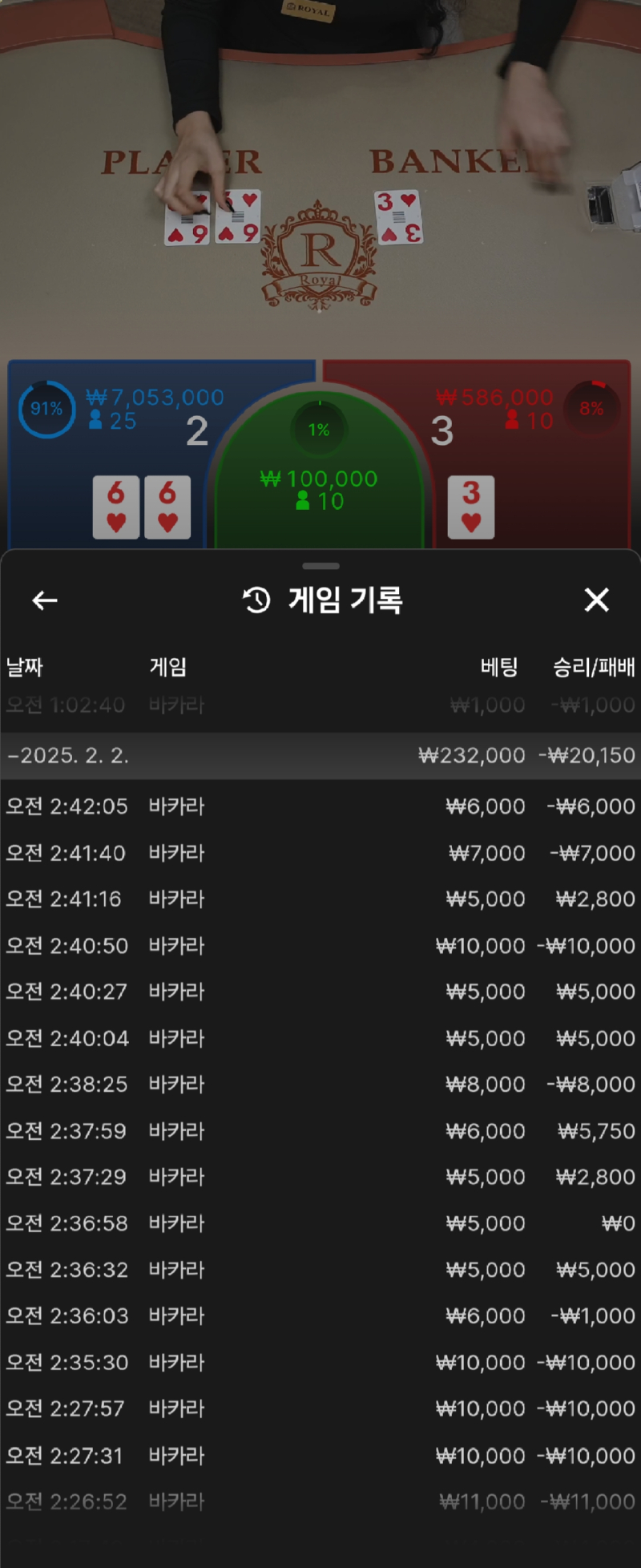
Task: Open the 오전 2:36:32 baccarat record
Action: click(320, 1270)
